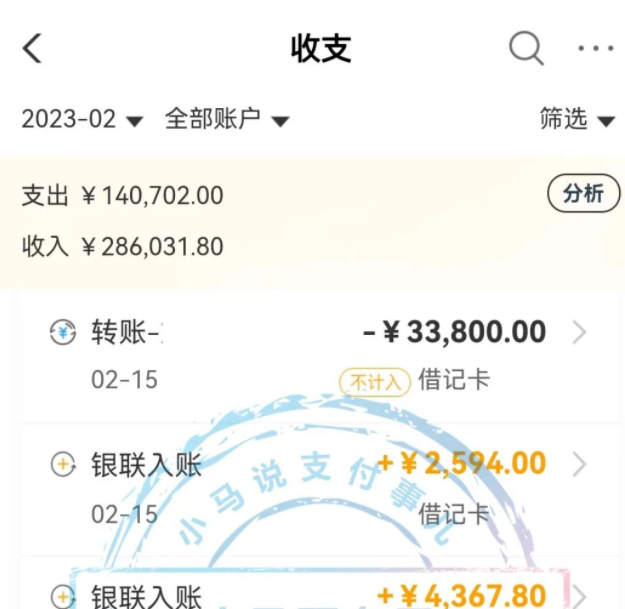Screen dimensions: 625x609
Task: Open the 银联入账 +¥4,367.80 transaction
Action: pyautogui.click(x=320, y=592)
